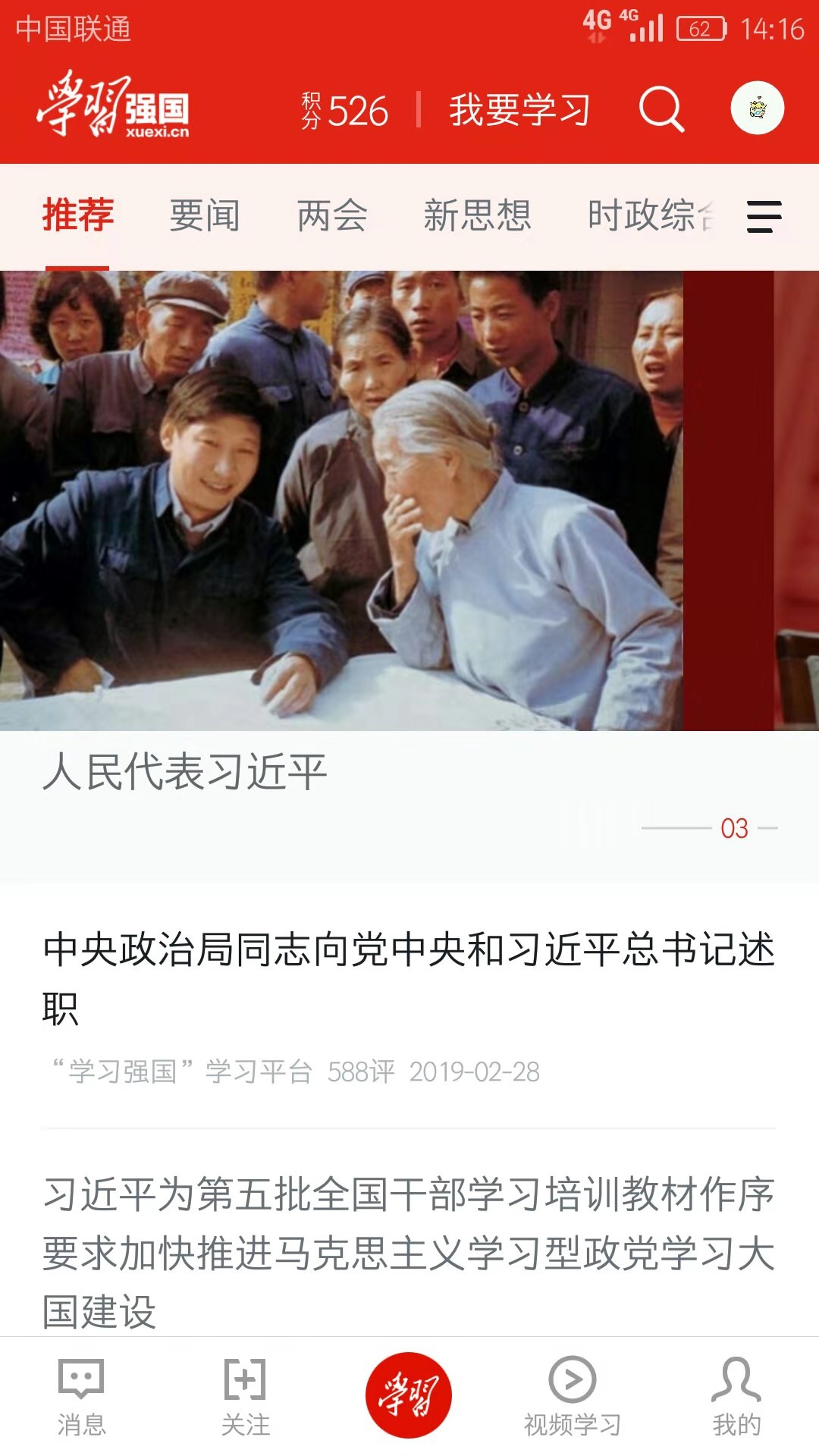This screenshot has height=1456, width=819.
Task: Tap the center 学习 home button
Action: 409,1395
